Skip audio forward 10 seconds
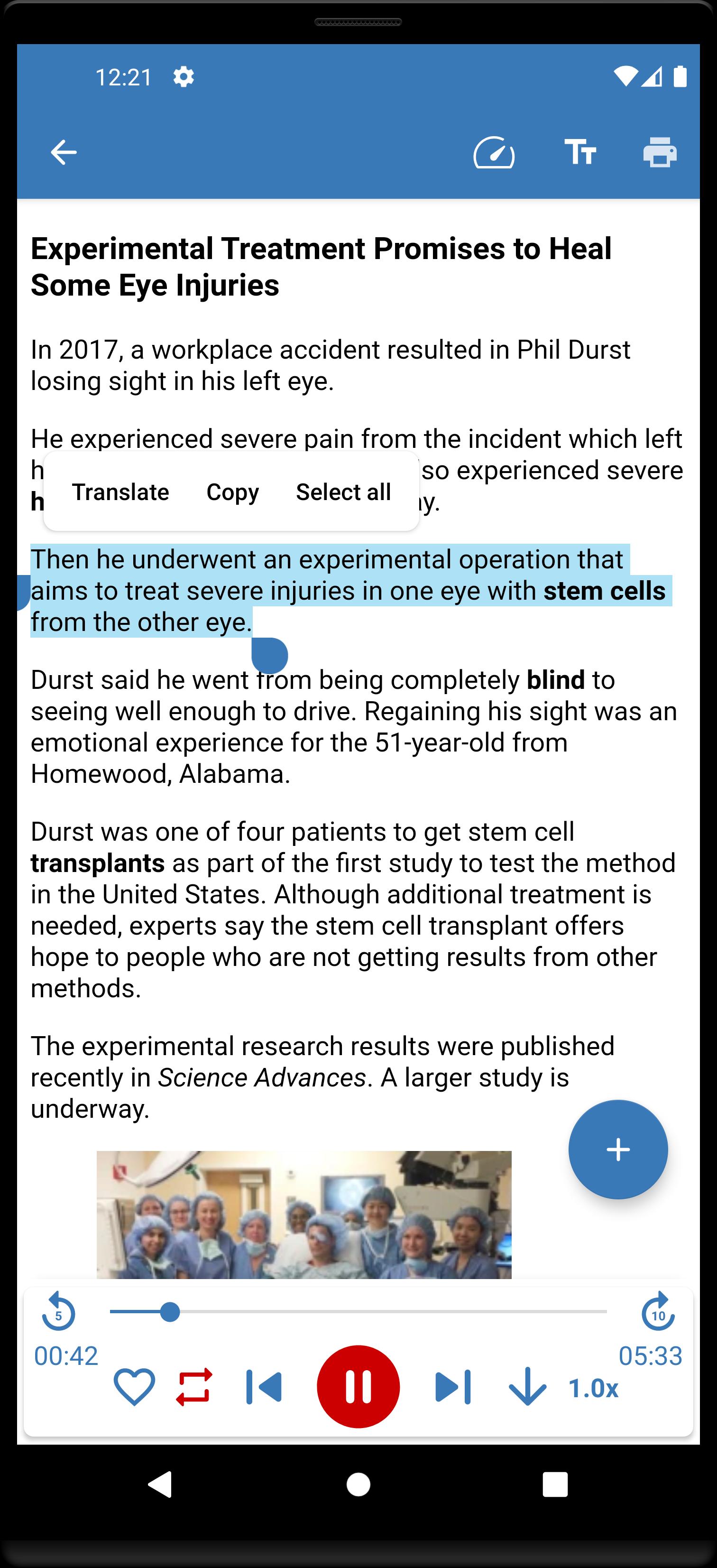Screen dimensions: 717x1568 658,1311
